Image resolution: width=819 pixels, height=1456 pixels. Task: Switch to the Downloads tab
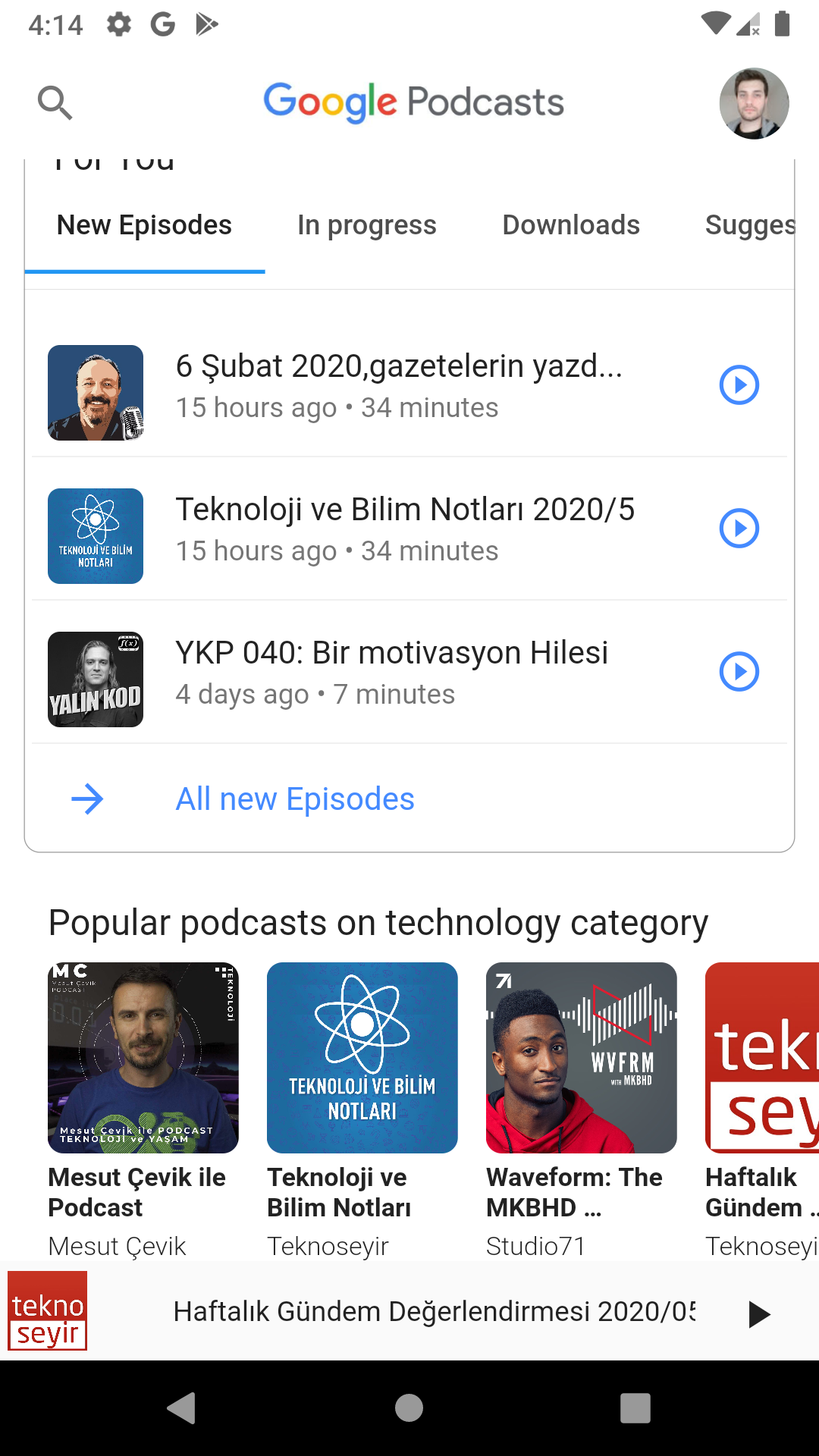click(571, 225)
